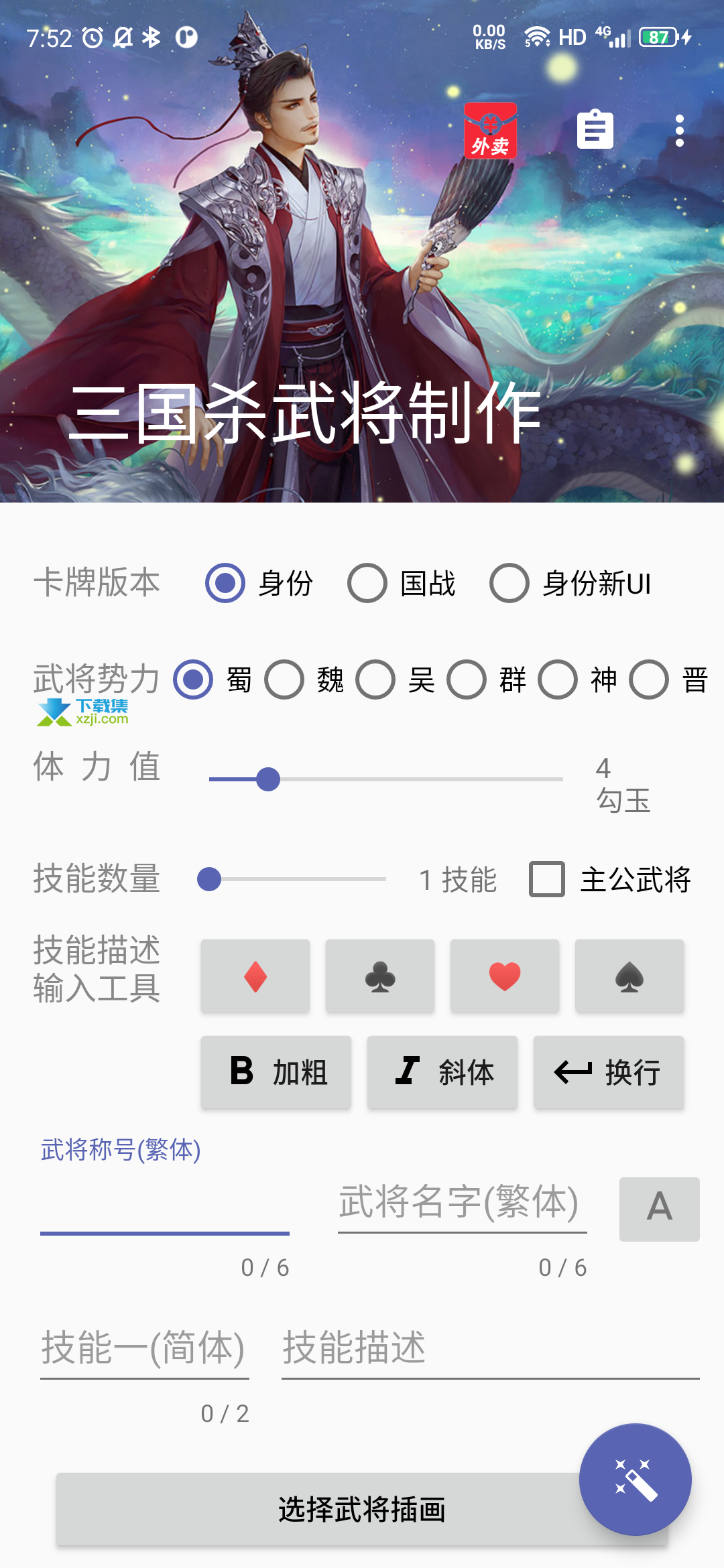Image resolution: width=724 pixels, height=1568 pixels.
Task: Pick the 吴 faction option
Action: coord(396,680)
